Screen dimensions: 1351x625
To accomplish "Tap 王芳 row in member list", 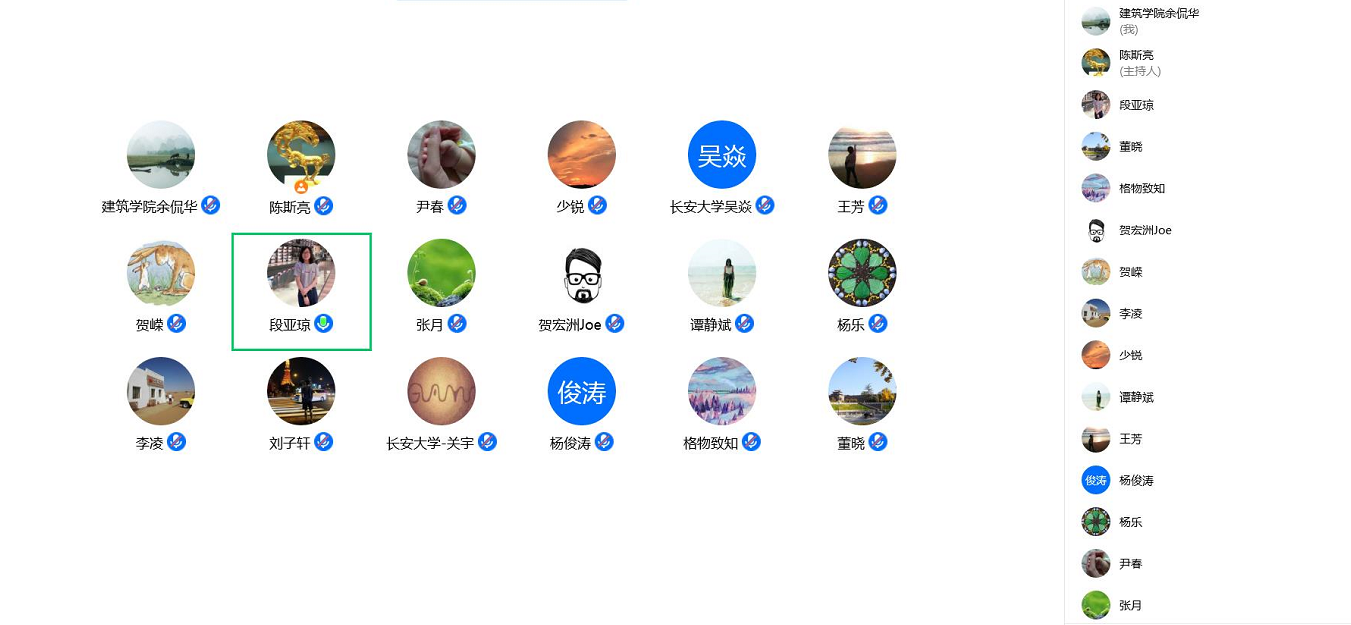I will click(x=1130, y=439).
